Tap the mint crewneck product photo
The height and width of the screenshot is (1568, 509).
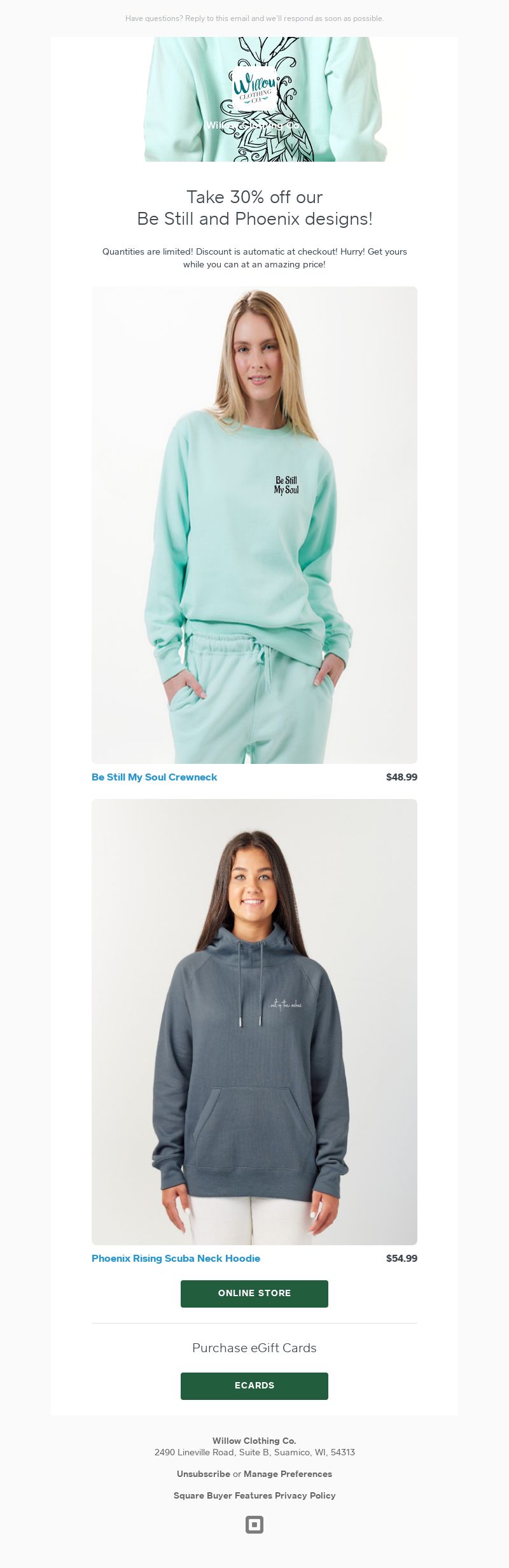[x=254, y=525]
